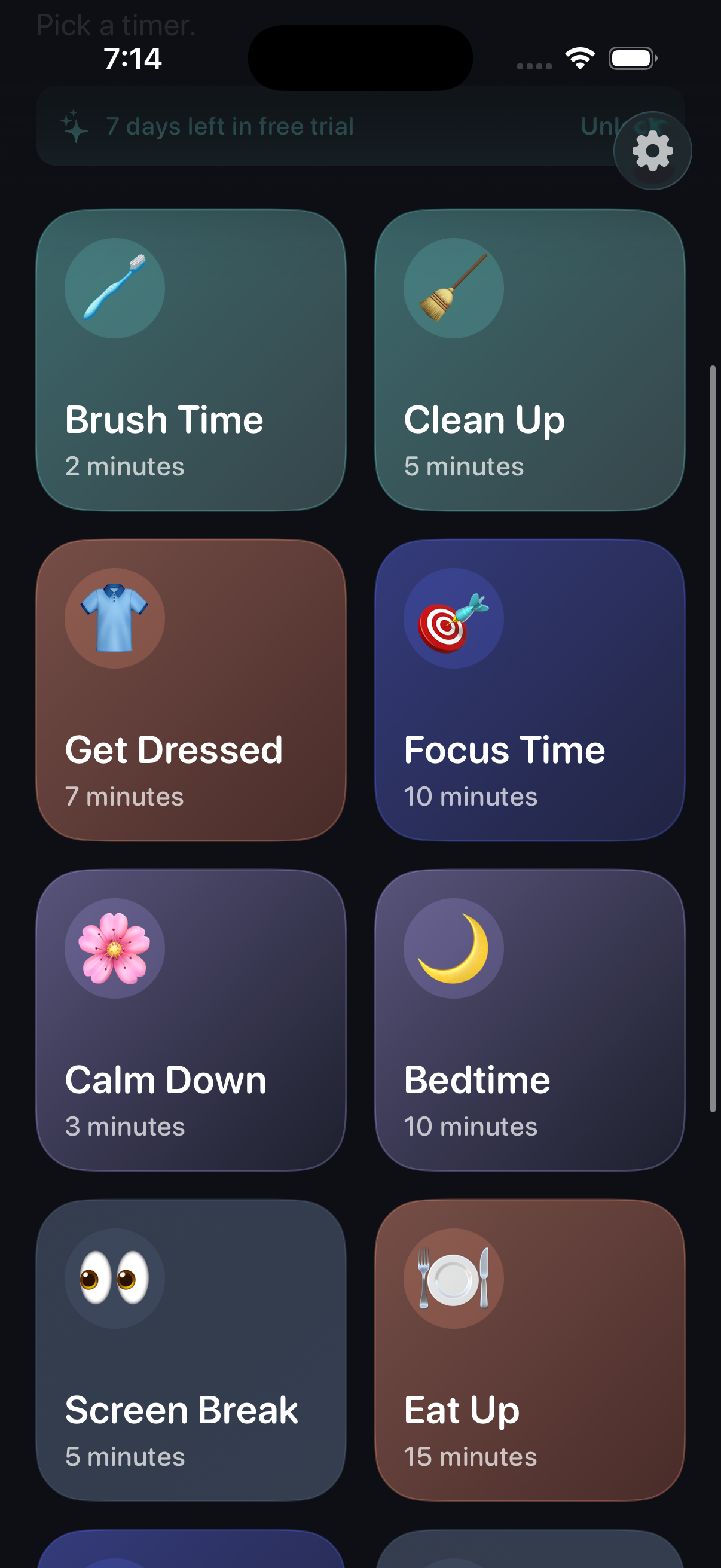The height and width of the screenshot is (1568, 721).
Task: Open the settings gear
Action: [653, 150]
